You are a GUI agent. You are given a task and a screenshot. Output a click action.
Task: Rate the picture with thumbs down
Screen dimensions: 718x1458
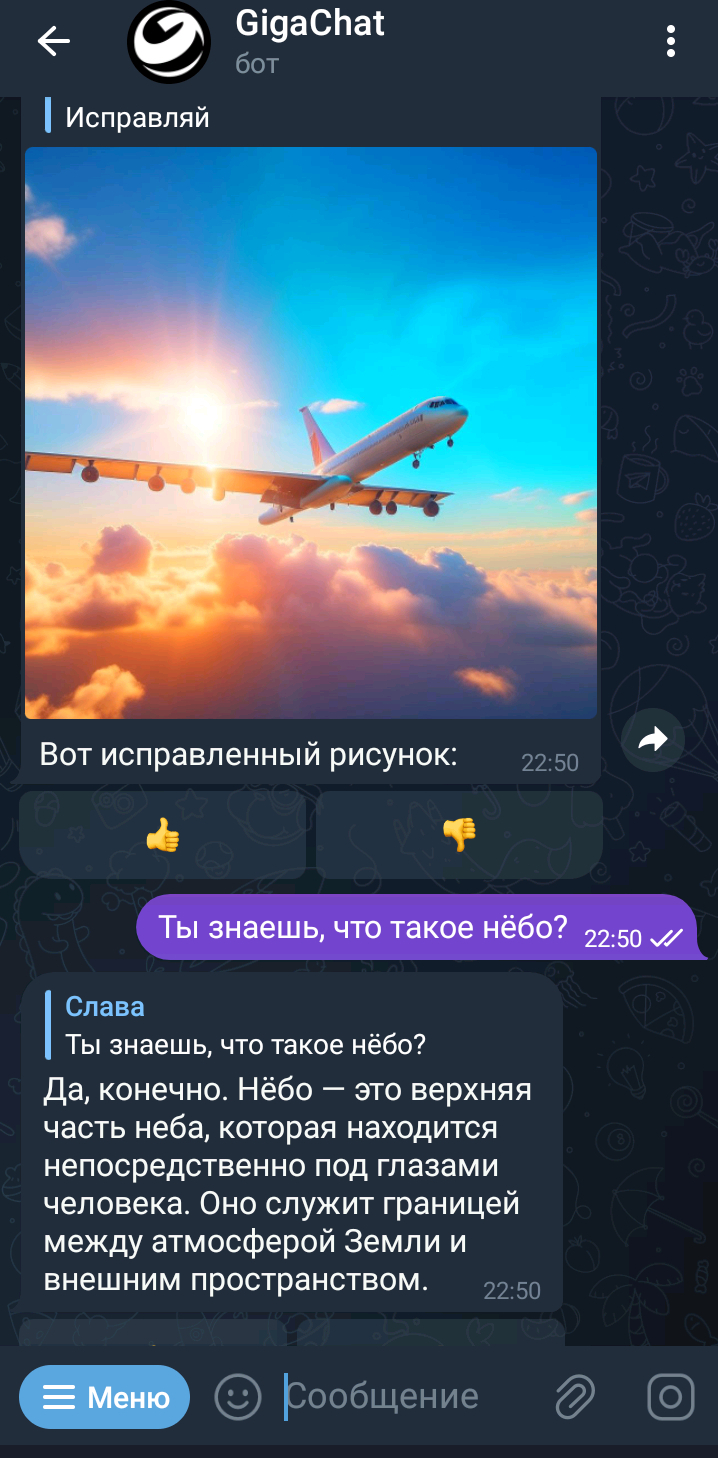point(459,835)
